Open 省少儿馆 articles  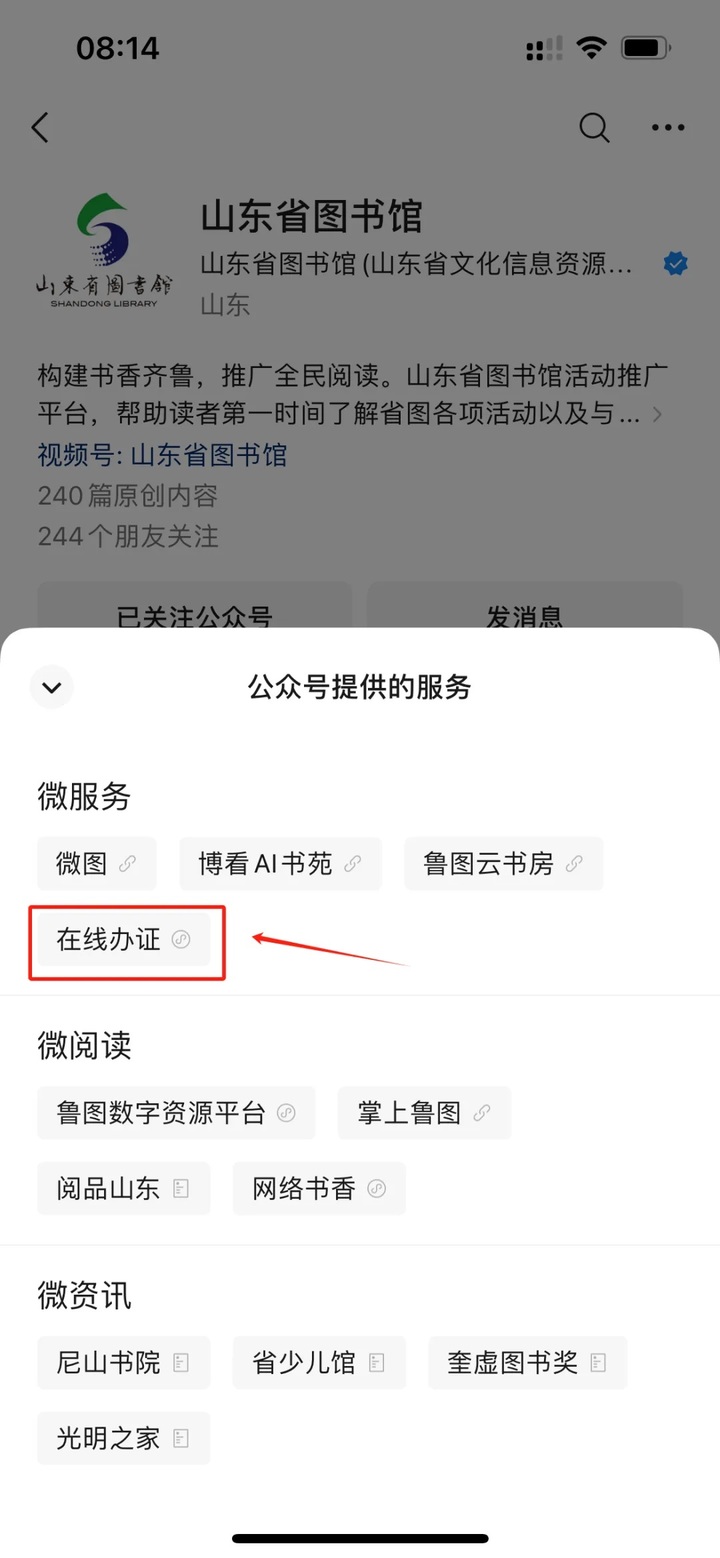[x=319, y=1362]
